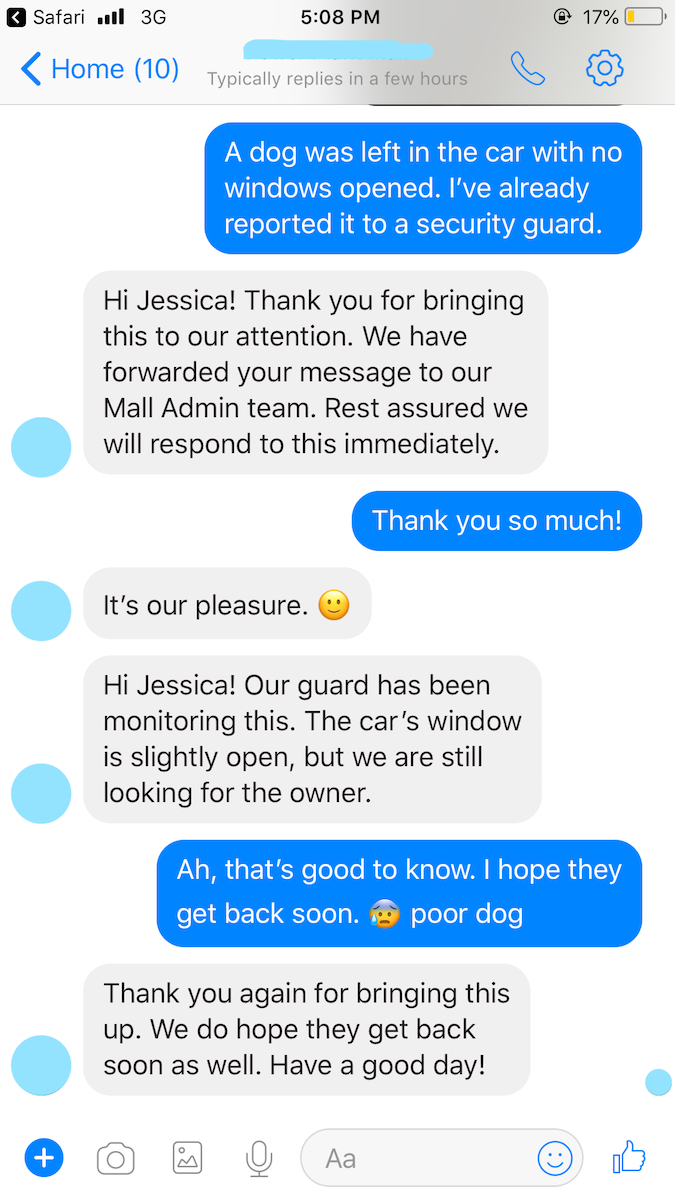This screenshot has width=675, height=1200.
Task: Open the camera to take a photo
Action: (115, 1159)
